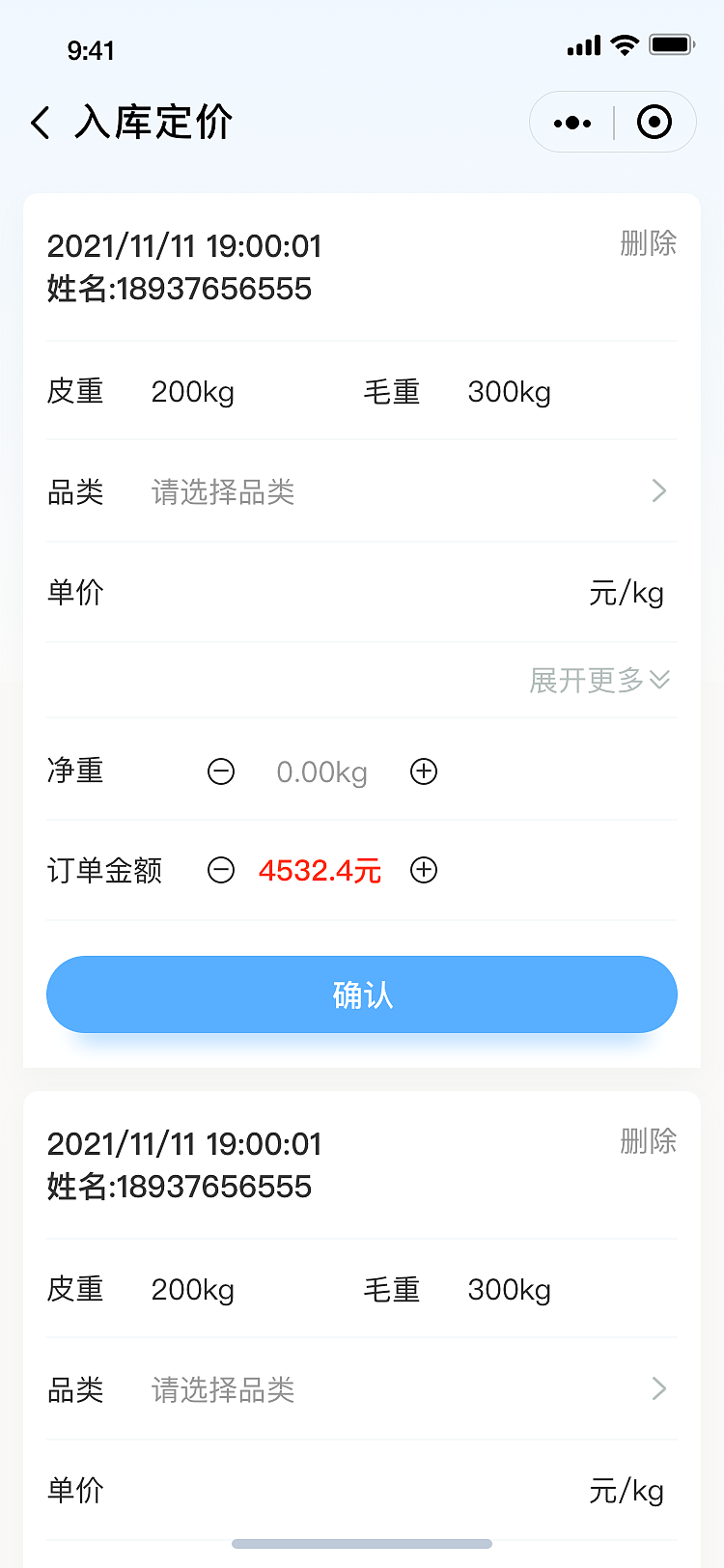This screenshot has height=1568, width=724.
Task: Decrease the order amount (订单金额)
Action: 221,870
